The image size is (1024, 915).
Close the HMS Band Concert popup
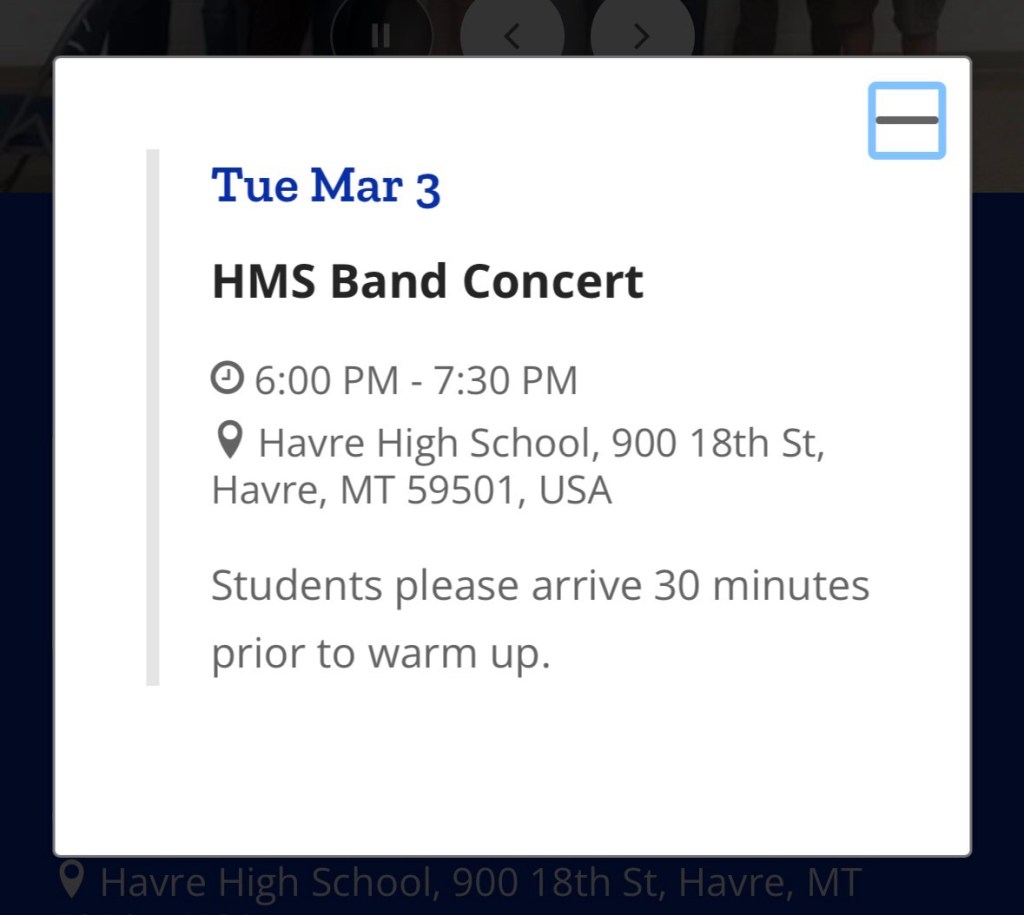click(906, 120)
